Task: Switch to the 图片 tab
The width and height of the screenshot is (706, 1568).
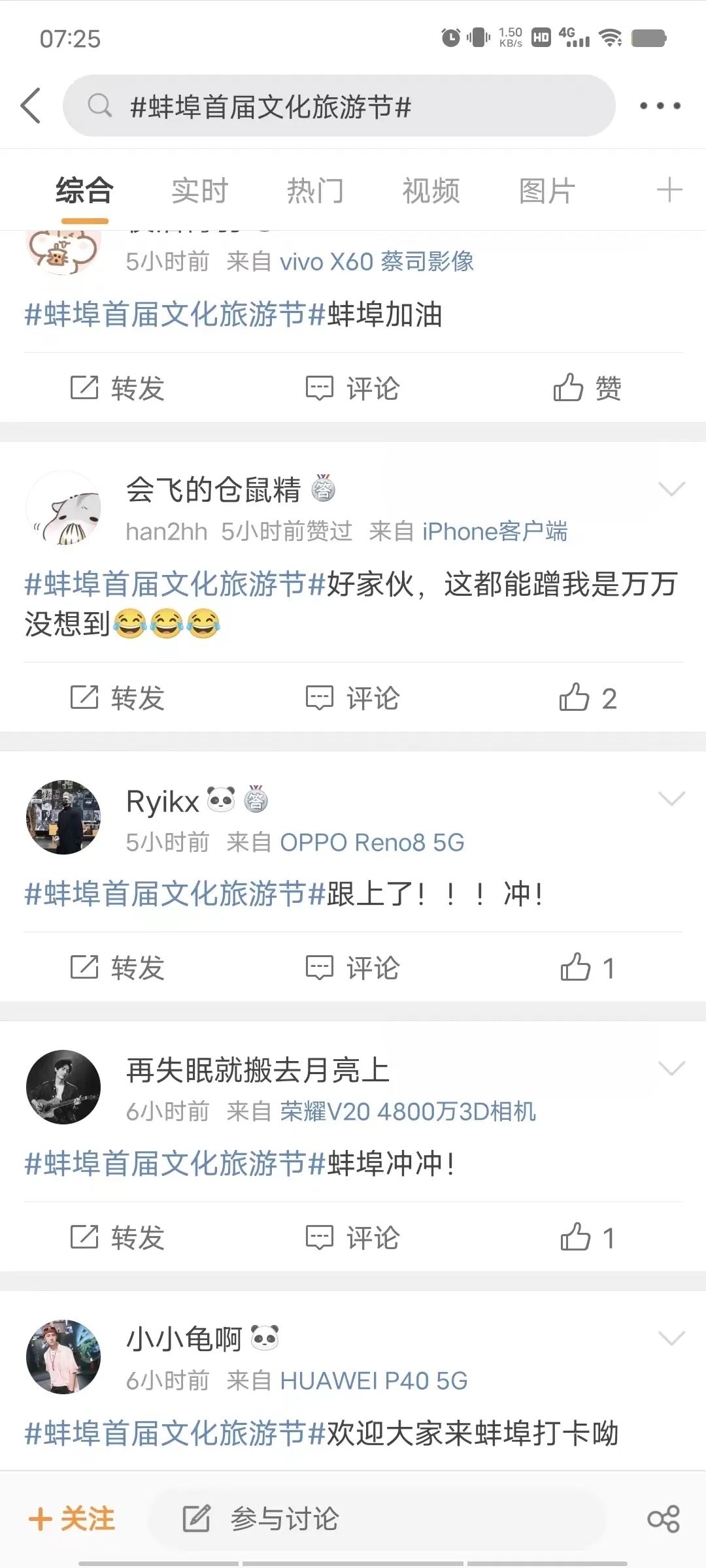Action: [x=546, y=191]
